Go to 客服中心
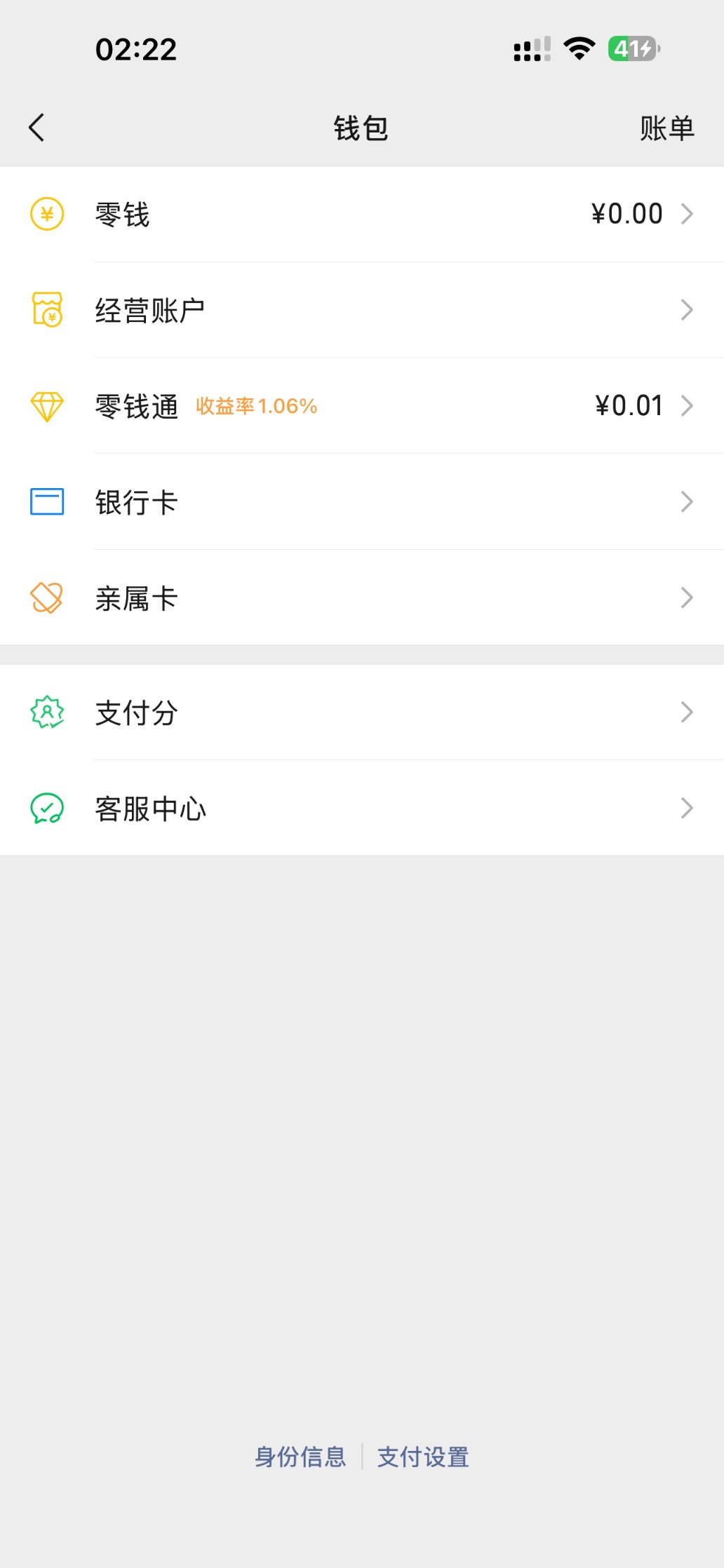The image size is (724, 1568). 362,809
